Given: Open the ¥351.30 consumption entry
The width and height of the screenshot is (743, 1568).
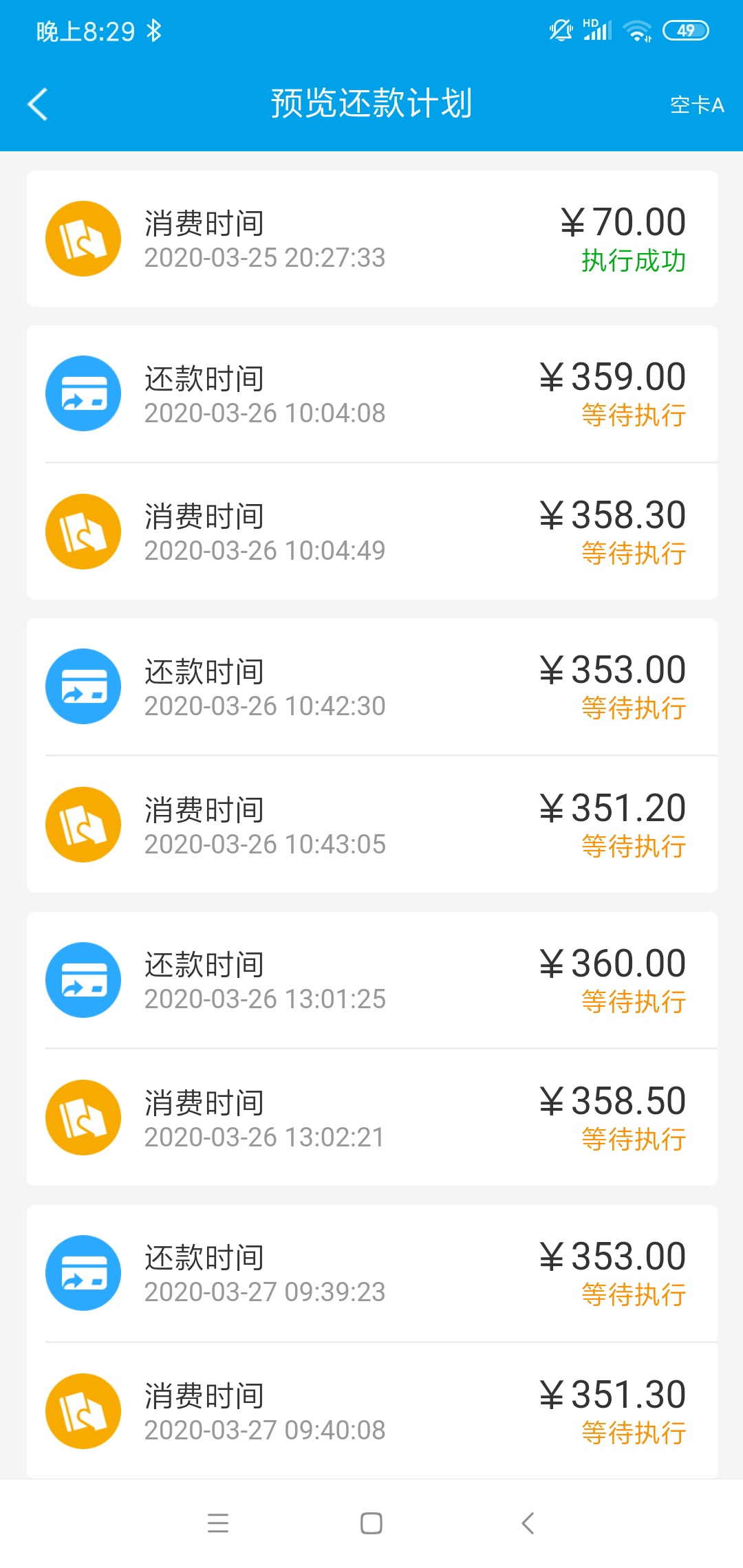Looking at the screenshot, I should click(372, 1411).
